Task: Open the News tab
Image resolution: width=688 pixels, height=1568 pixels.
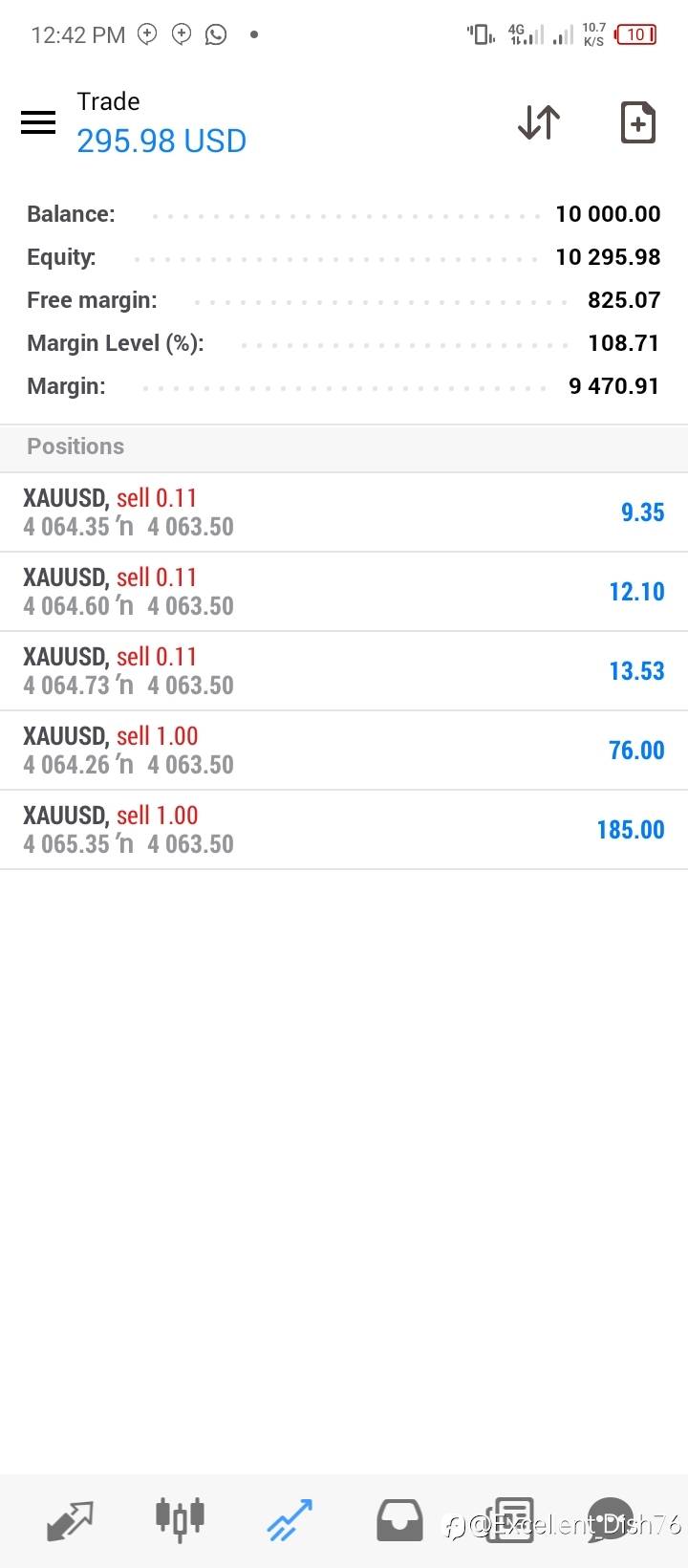Action: pos(508,1520)
